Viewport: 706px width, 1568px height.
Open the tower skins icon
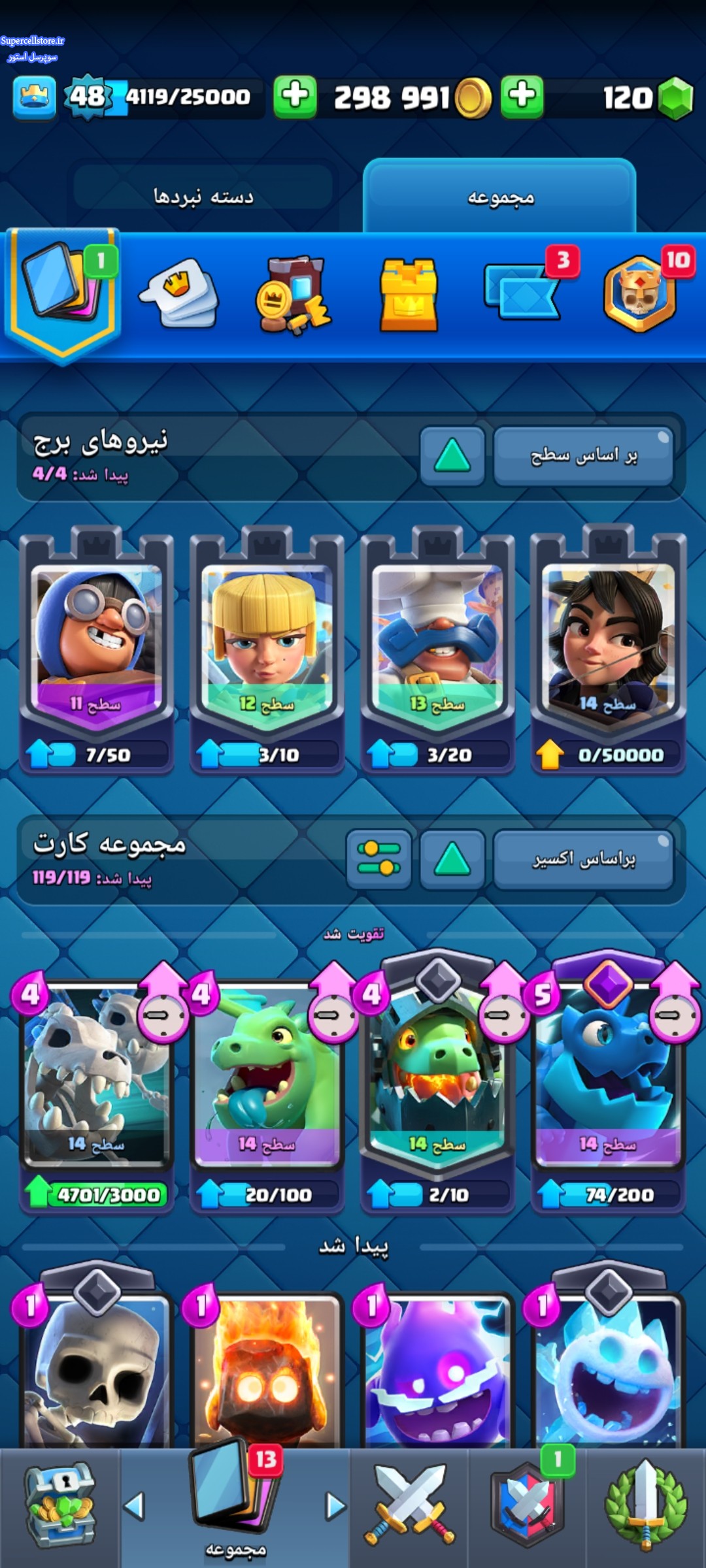(409, 294)
